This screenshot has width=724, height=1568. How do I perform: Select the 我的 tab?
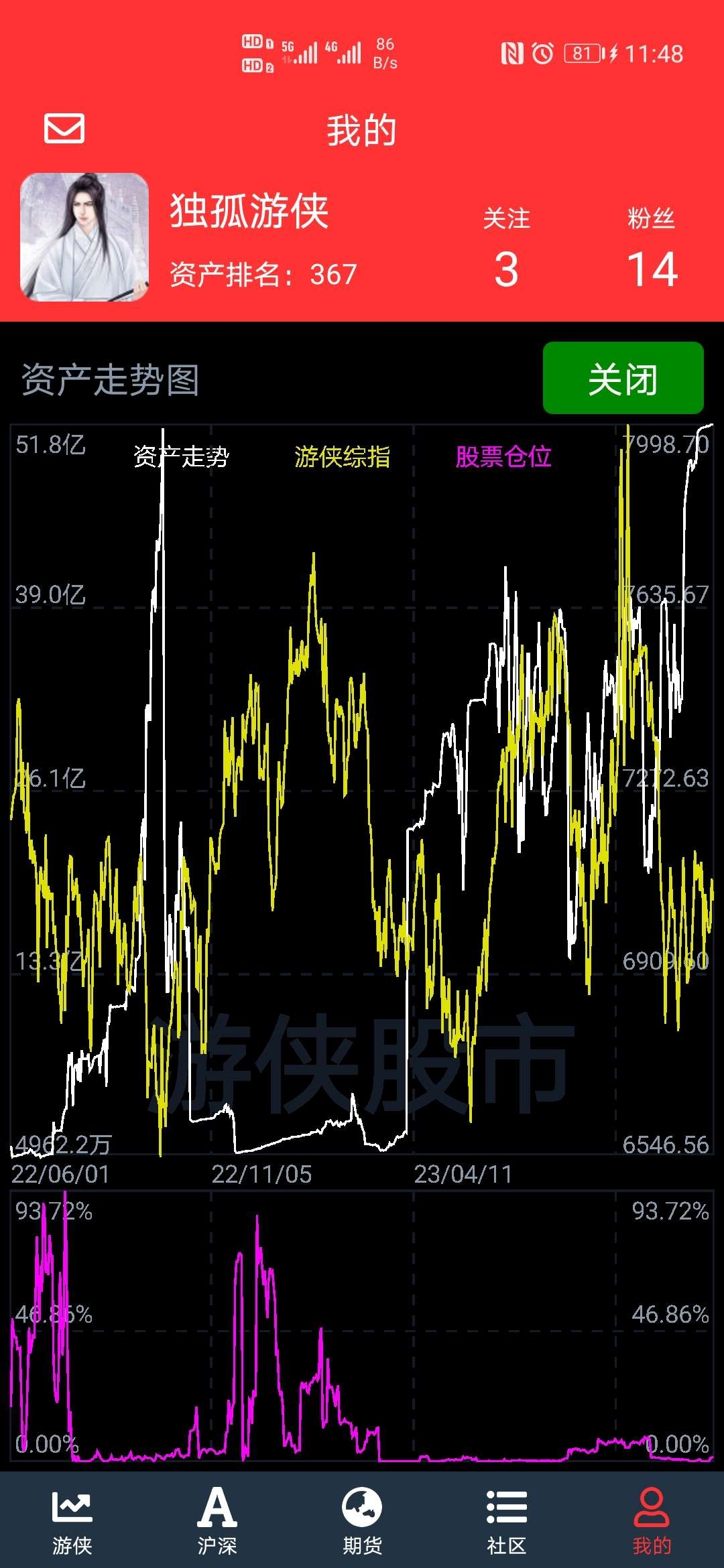[x=652, y=1521]
